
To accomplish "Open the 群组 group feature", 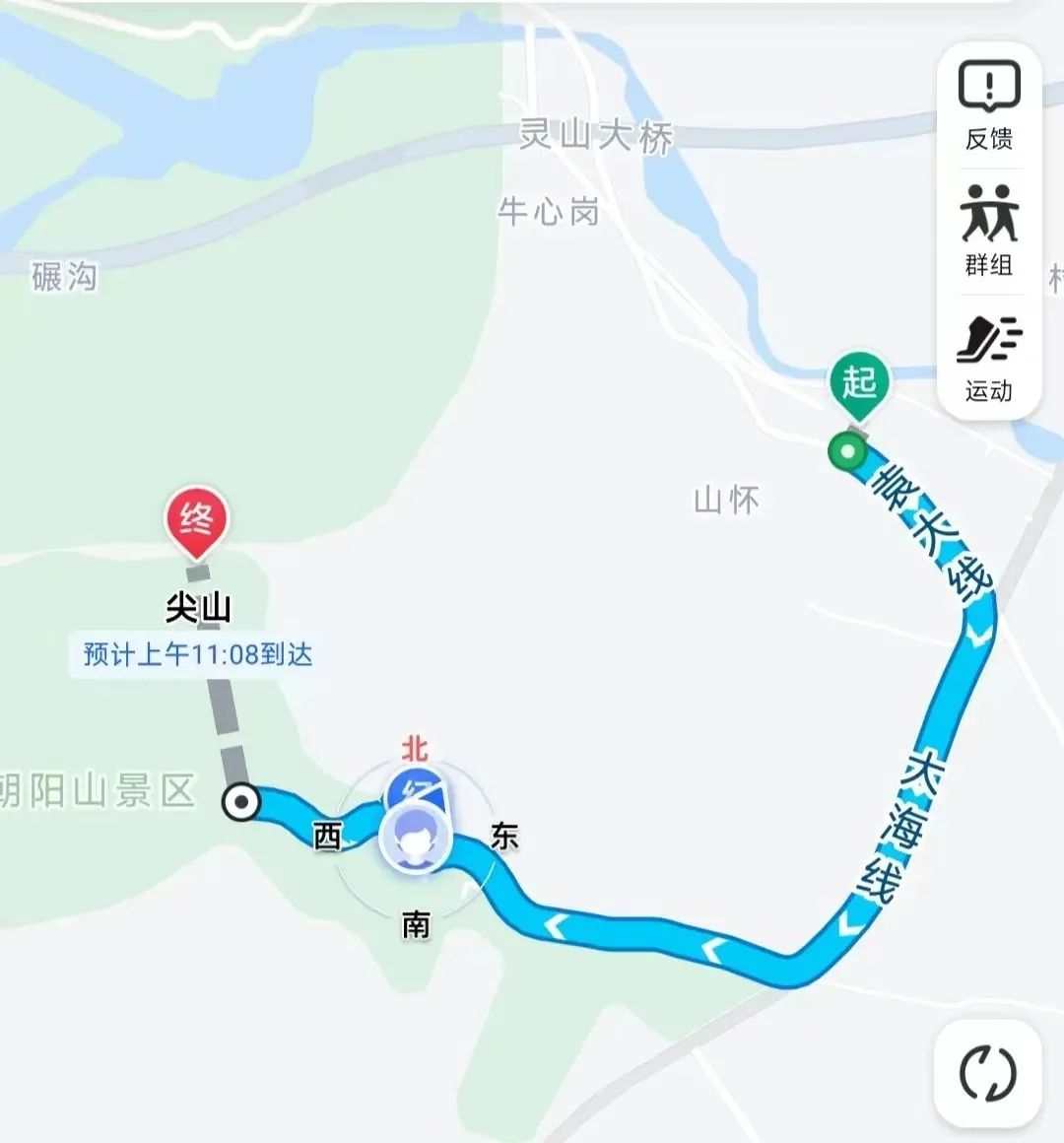I will point(988,232).
